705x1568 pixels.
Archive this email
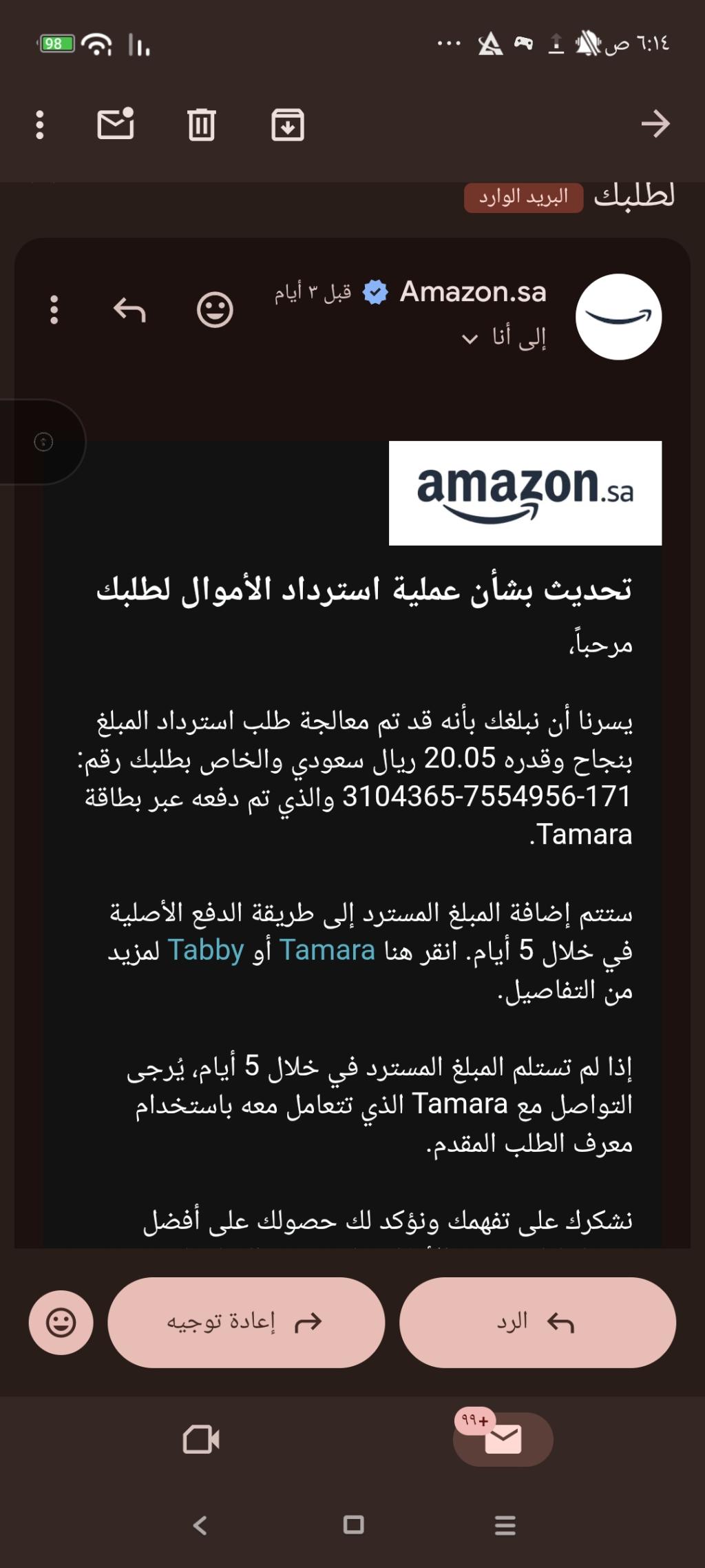(287, 125)
